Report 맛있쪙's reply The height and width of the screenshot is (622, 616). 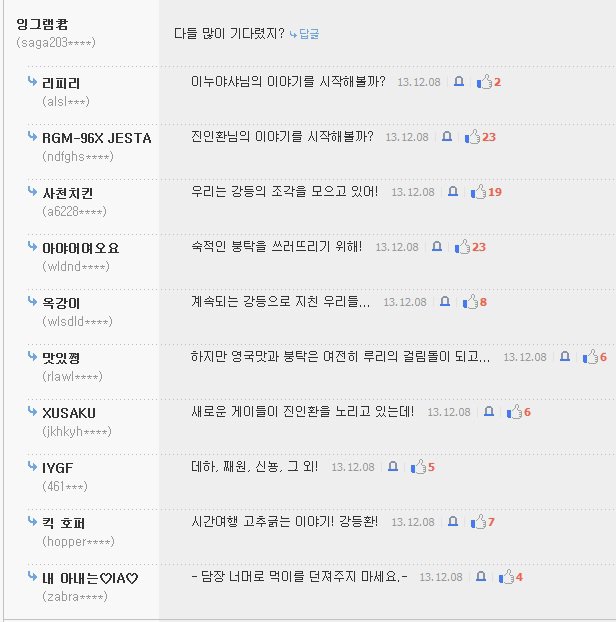click(x=563, y=357)
